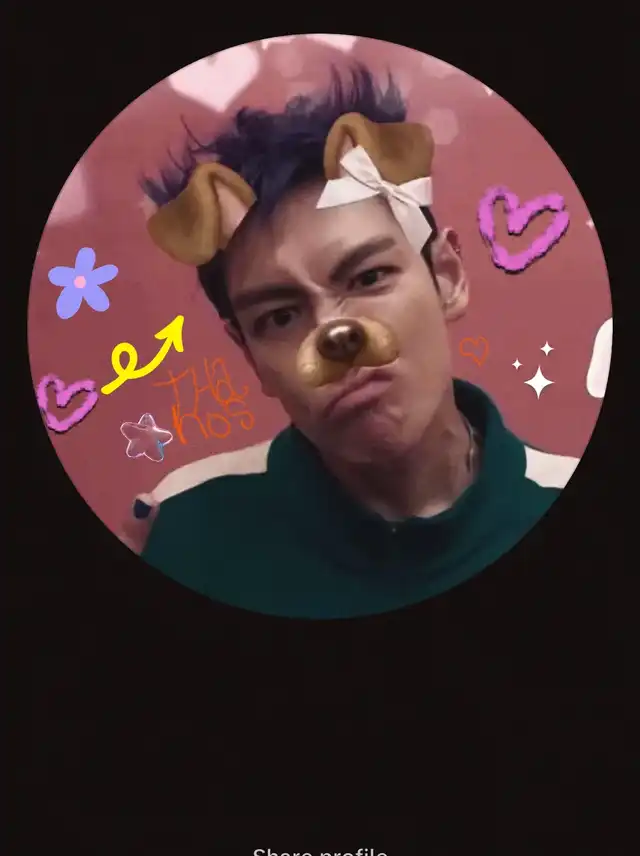Tap the Share profile button
The image size is (640, 856).
321,851
